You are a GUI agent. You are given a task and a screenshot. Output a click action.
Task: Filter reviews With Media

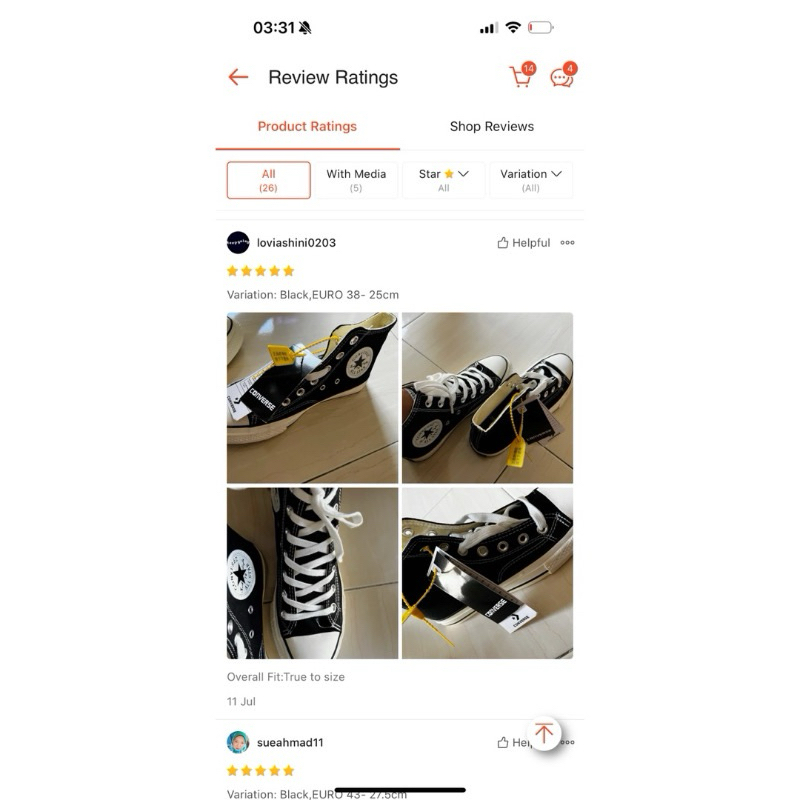[x=356, y=180]
